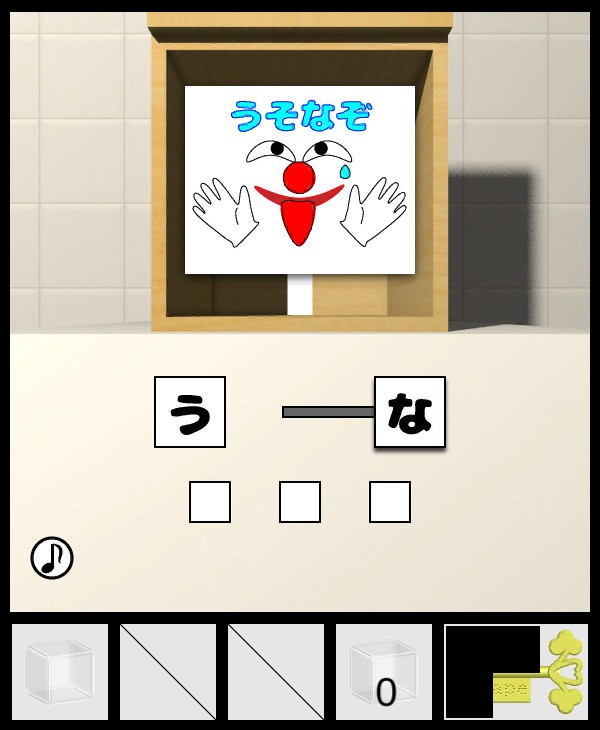Viewport: 600px width, 730px height.
Task: Select the empty glass cube item
Action: tap(60, 672)
